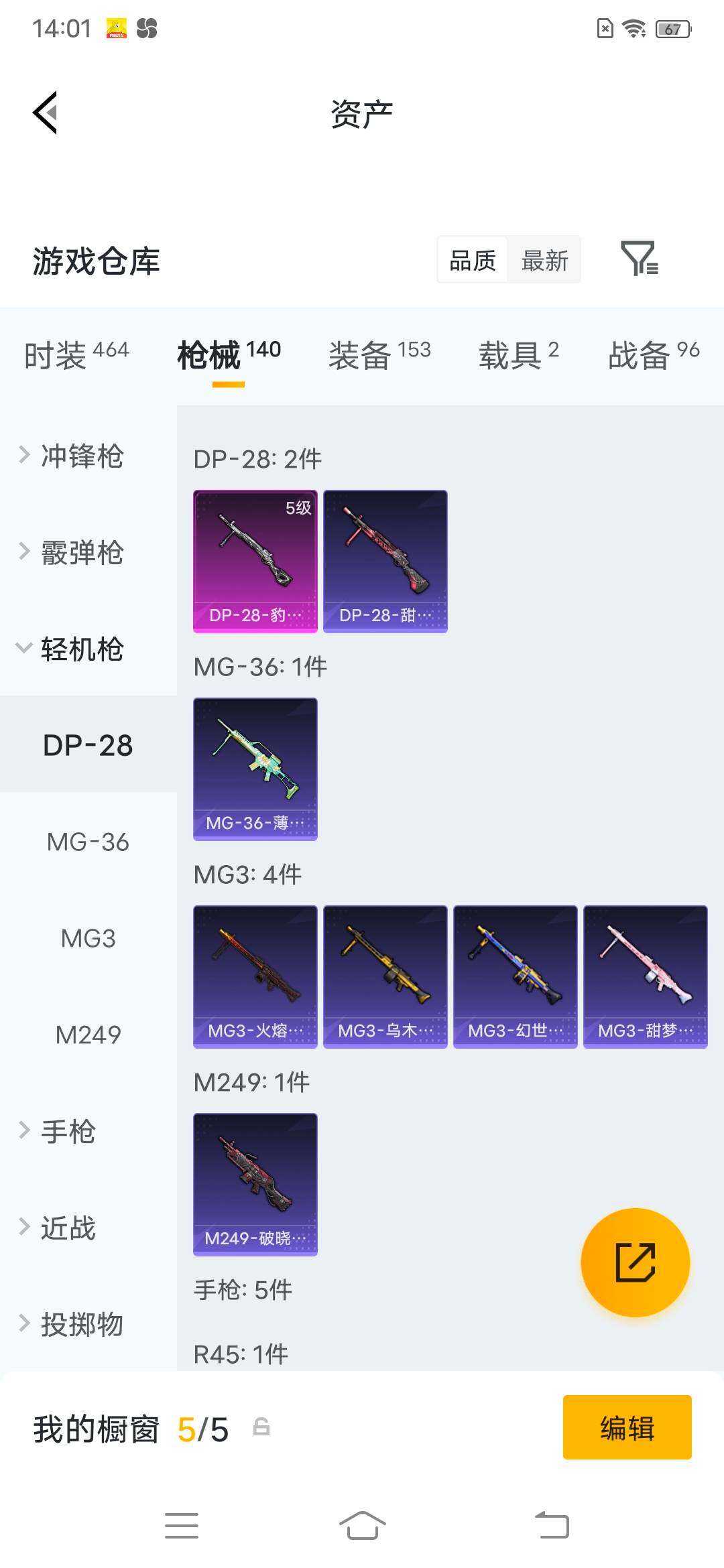Sort items by 最新

(x=544, y=260)
